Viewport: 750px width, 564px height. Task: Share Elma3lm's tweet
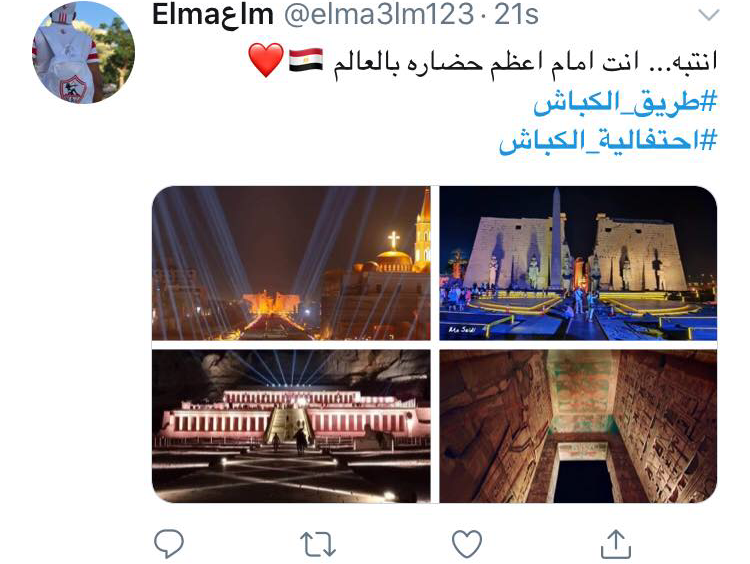click(614, 543)
